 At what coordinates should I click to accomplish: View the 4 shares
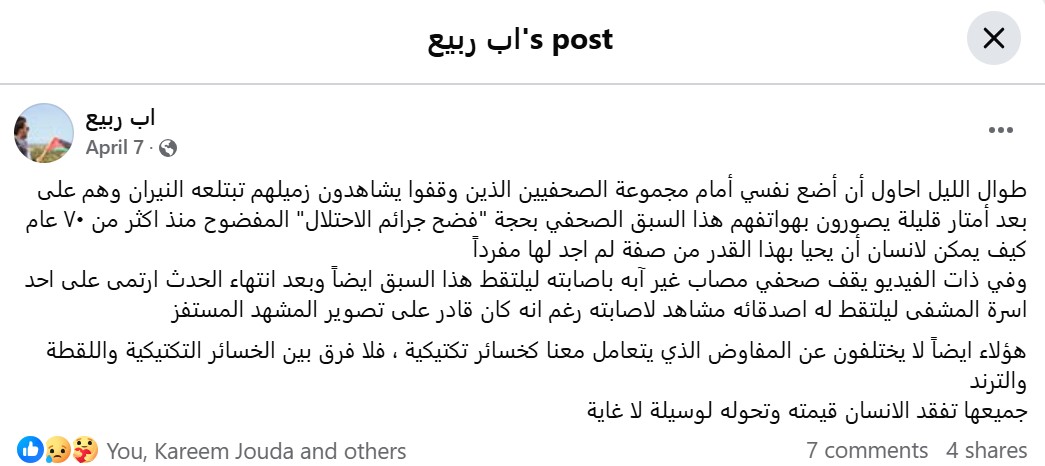(x=986, y=451)
